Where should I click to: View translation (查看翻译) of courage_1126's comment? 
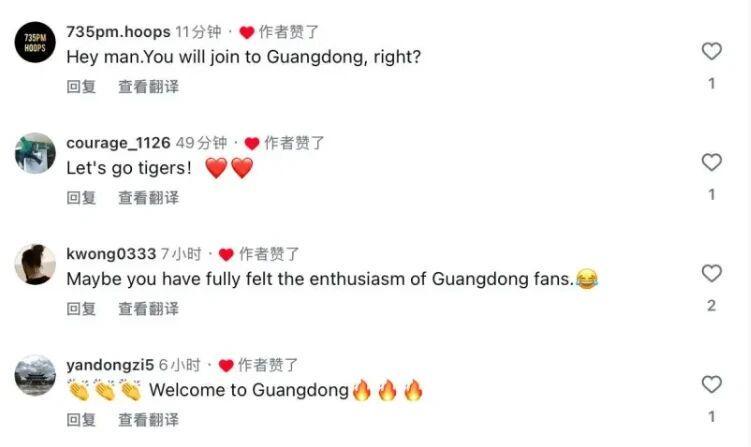tap(148, 198)
